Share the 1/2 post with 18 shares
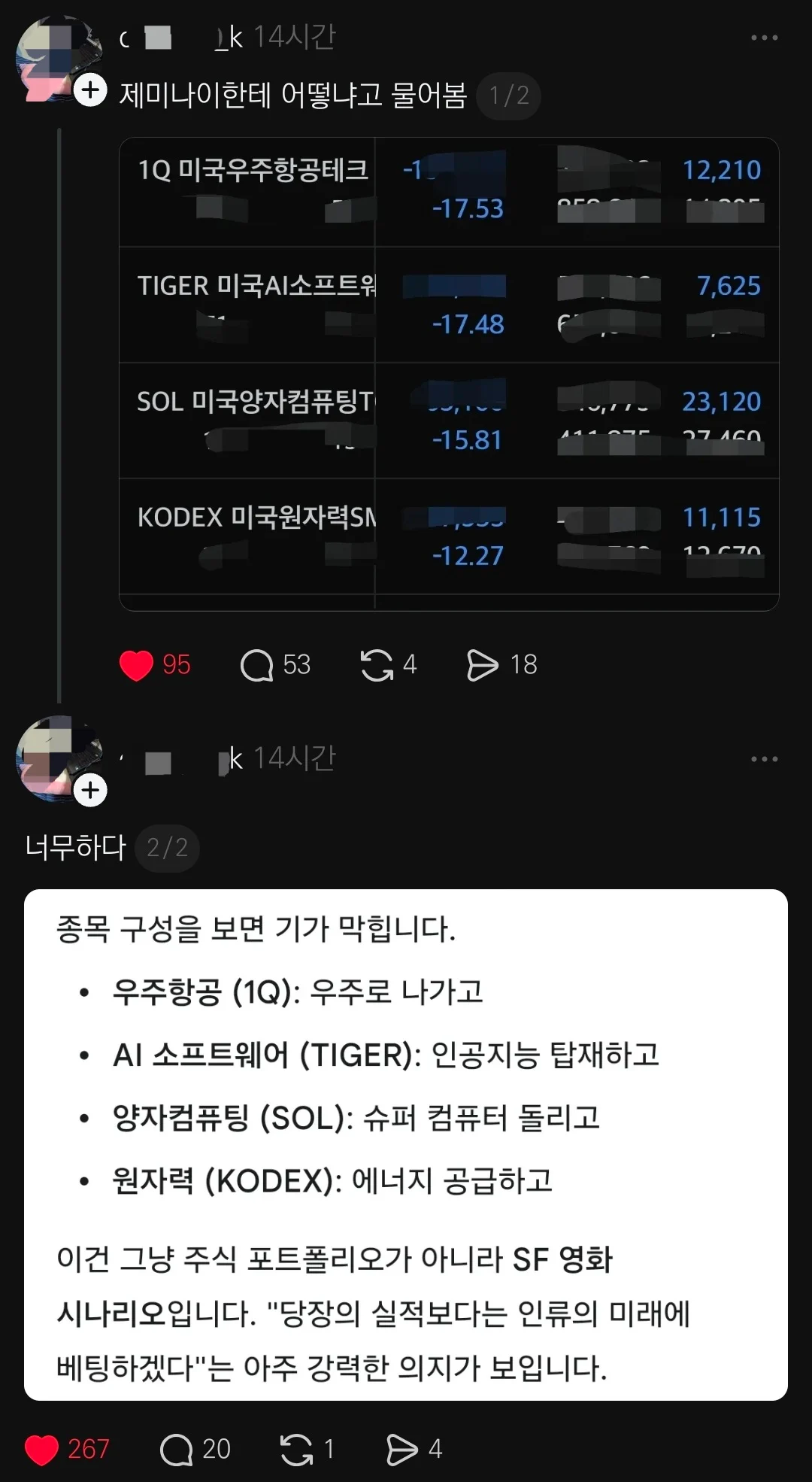Viewport: 812px width, 1482px height. click(x=482, y=665)
